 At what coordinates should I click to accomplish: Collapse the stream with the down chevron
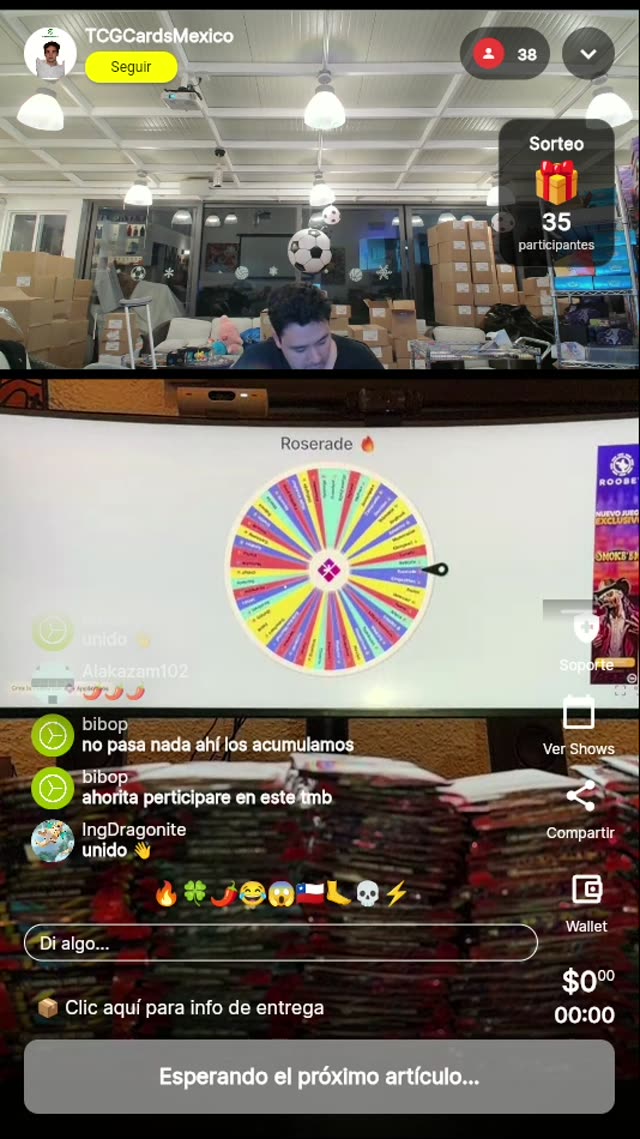pos(588,54)
